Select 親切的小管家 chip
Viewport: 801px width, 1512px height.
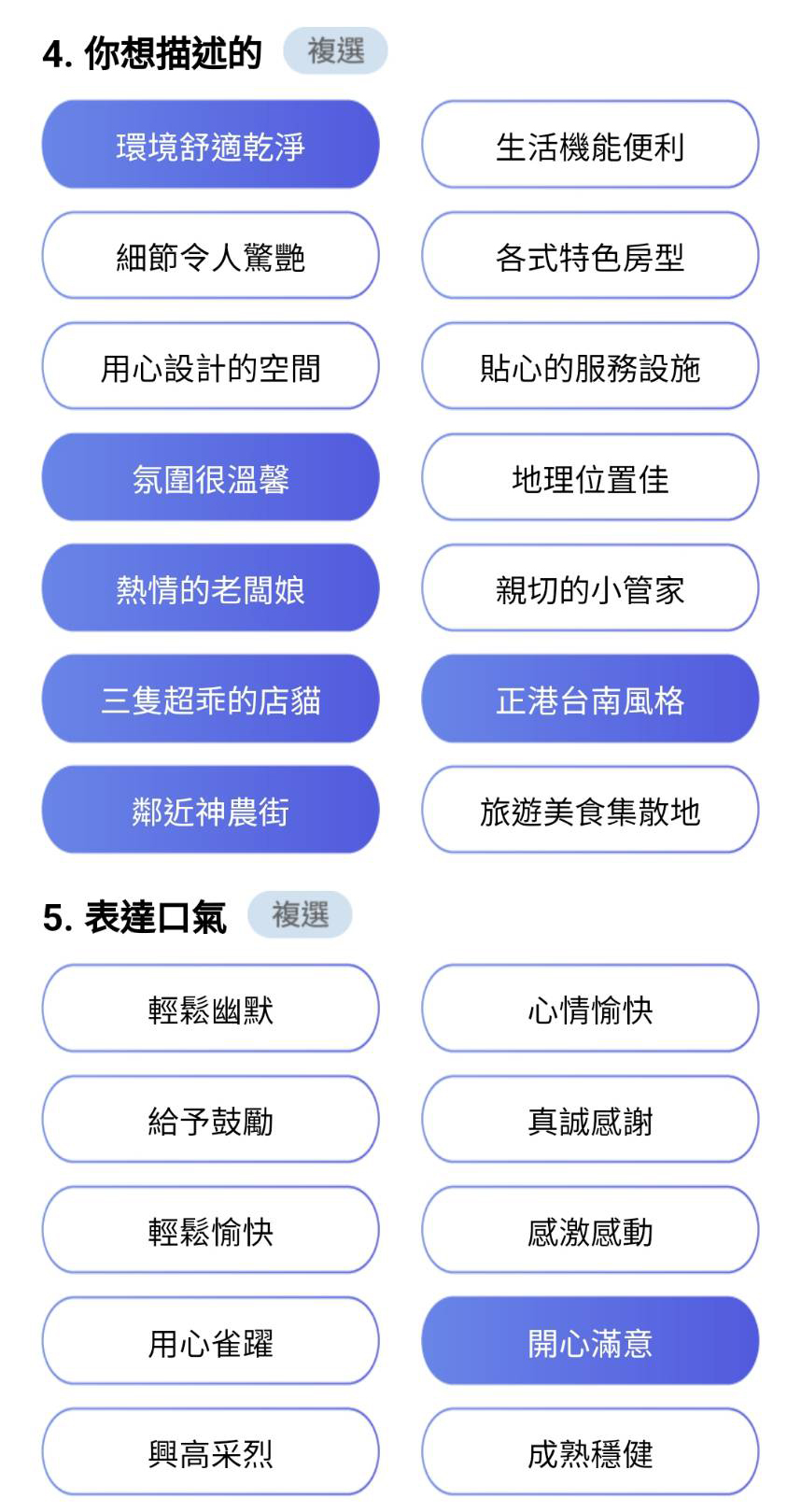click(590, 588)
